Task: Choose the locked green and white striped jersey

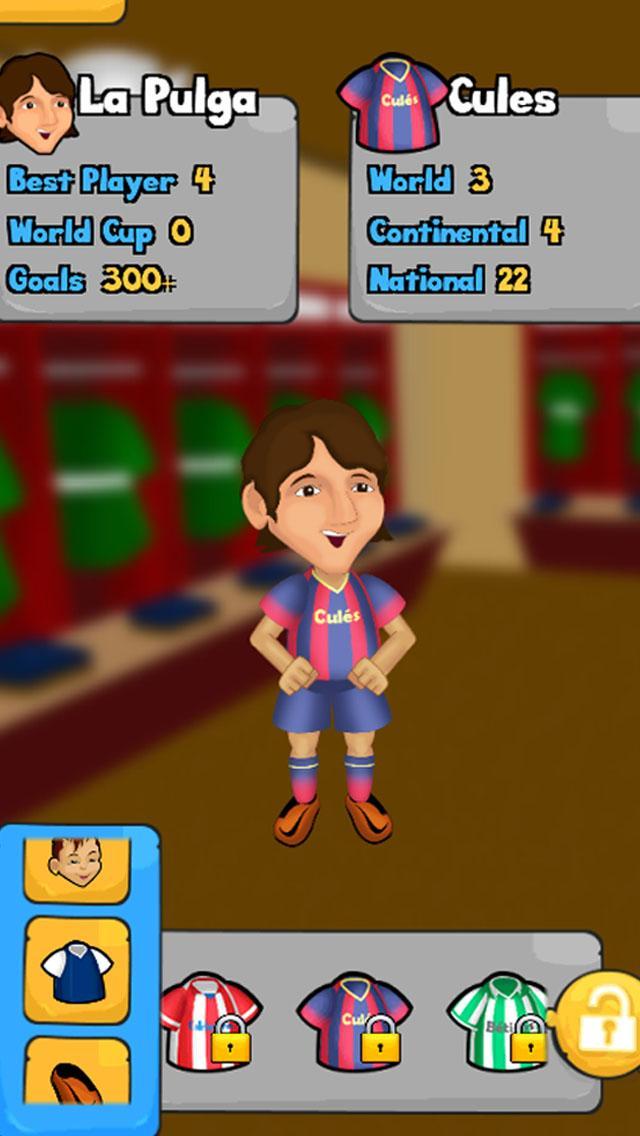Action: 499,1020
